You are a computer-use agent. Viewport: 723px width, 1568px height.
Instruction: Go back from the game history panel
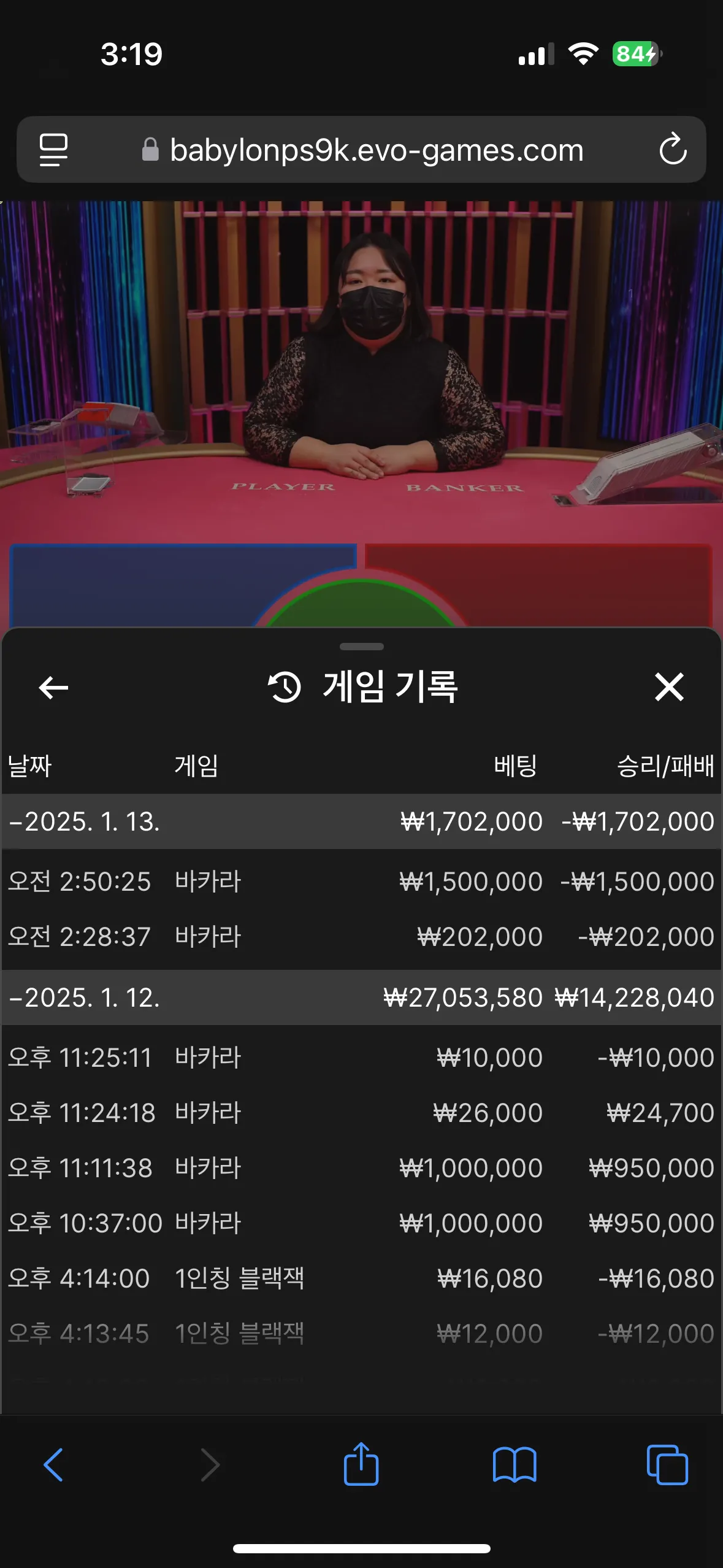tap(53, 687)
